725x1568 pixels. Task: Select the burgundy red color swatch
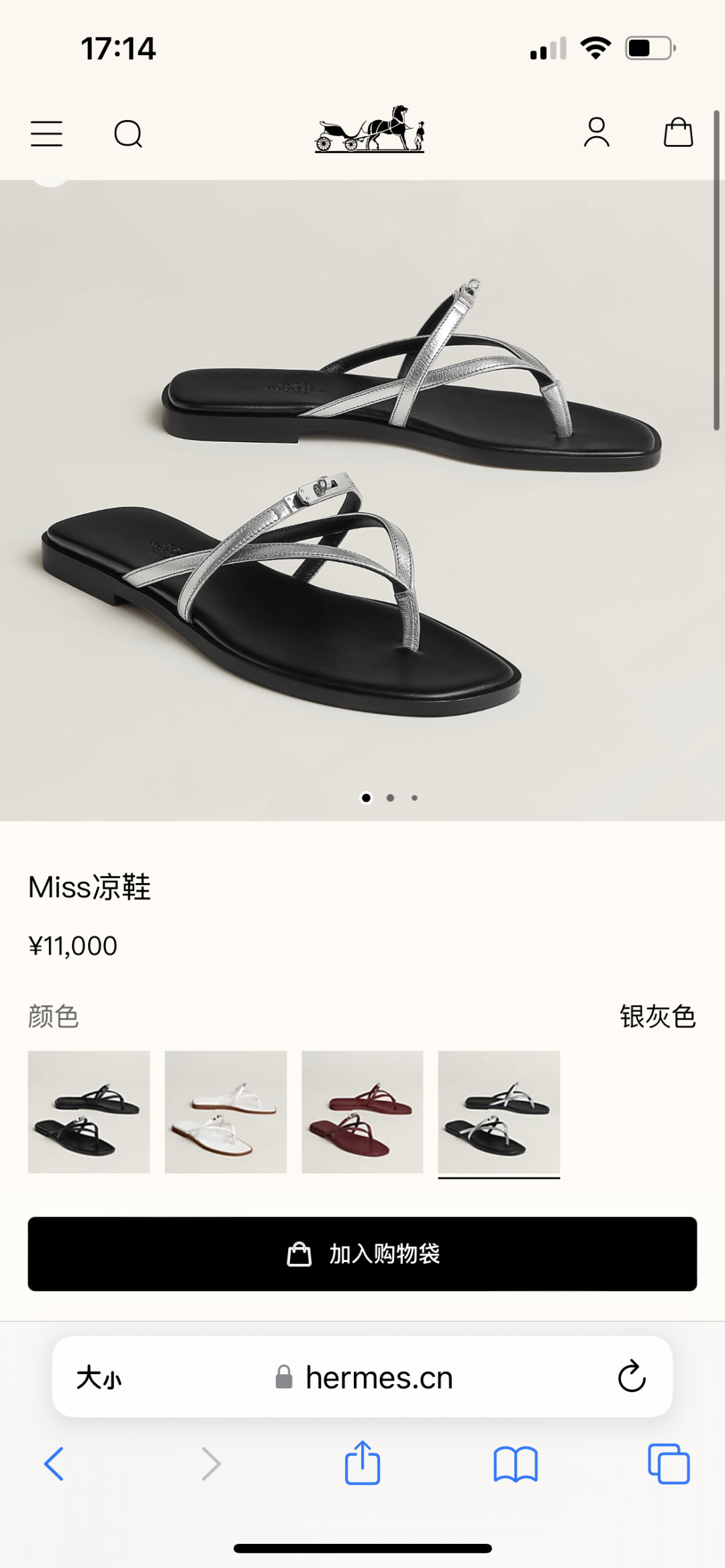point(362,1112)
